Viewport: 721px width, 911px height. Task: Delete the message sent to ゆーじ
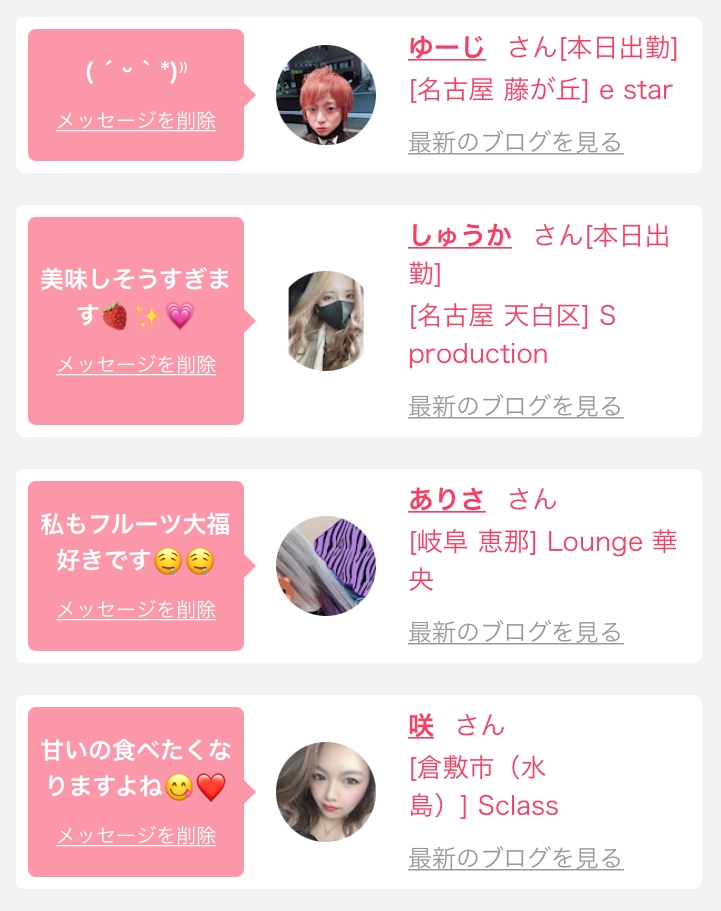click(x=136, y=121)
